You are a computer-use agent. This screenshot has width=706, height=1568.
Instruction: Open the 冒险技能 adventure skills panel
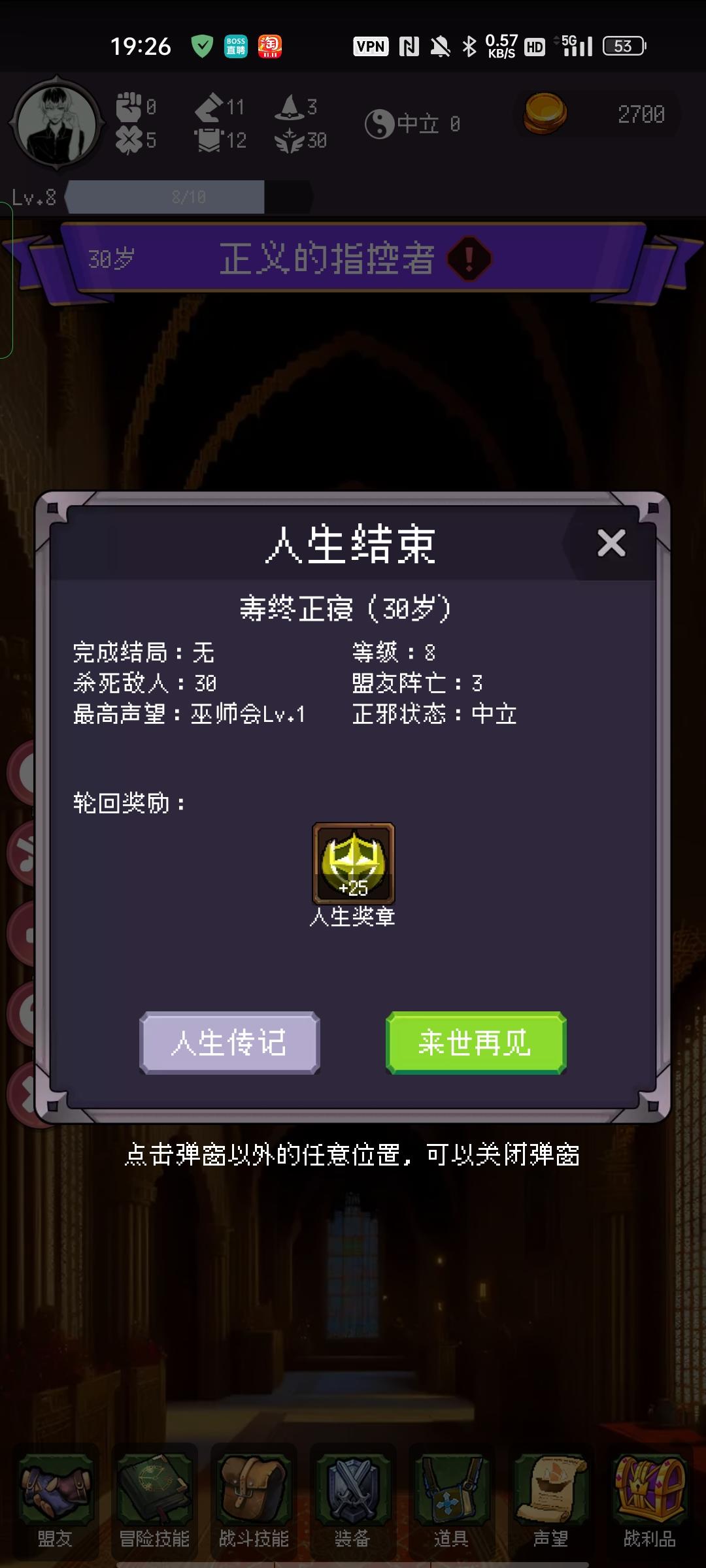(154, 1493)
